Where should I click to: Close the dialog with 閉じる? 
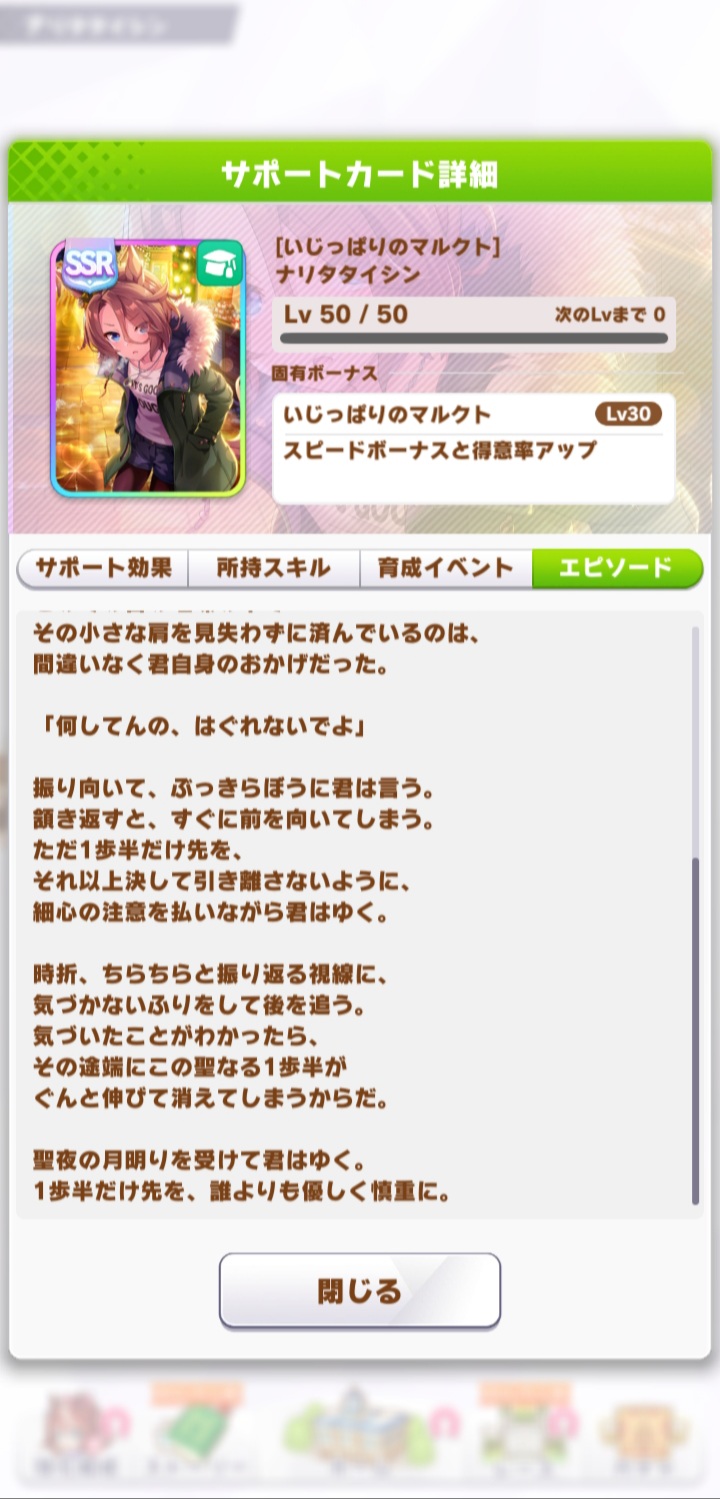click(359, 1290)
